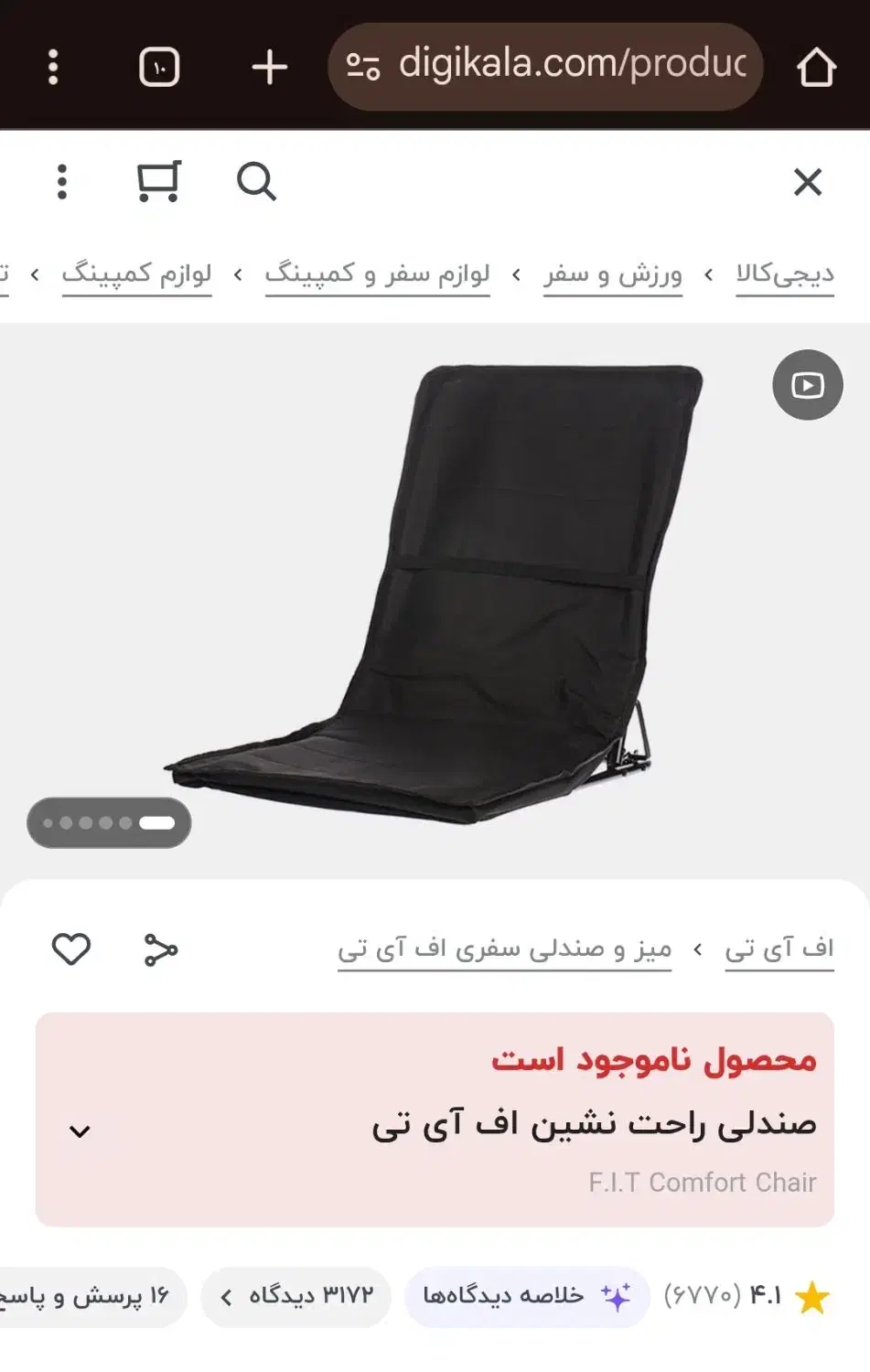
Task: Add the chair to favorites with heart icon
Action: pos(72,949)
